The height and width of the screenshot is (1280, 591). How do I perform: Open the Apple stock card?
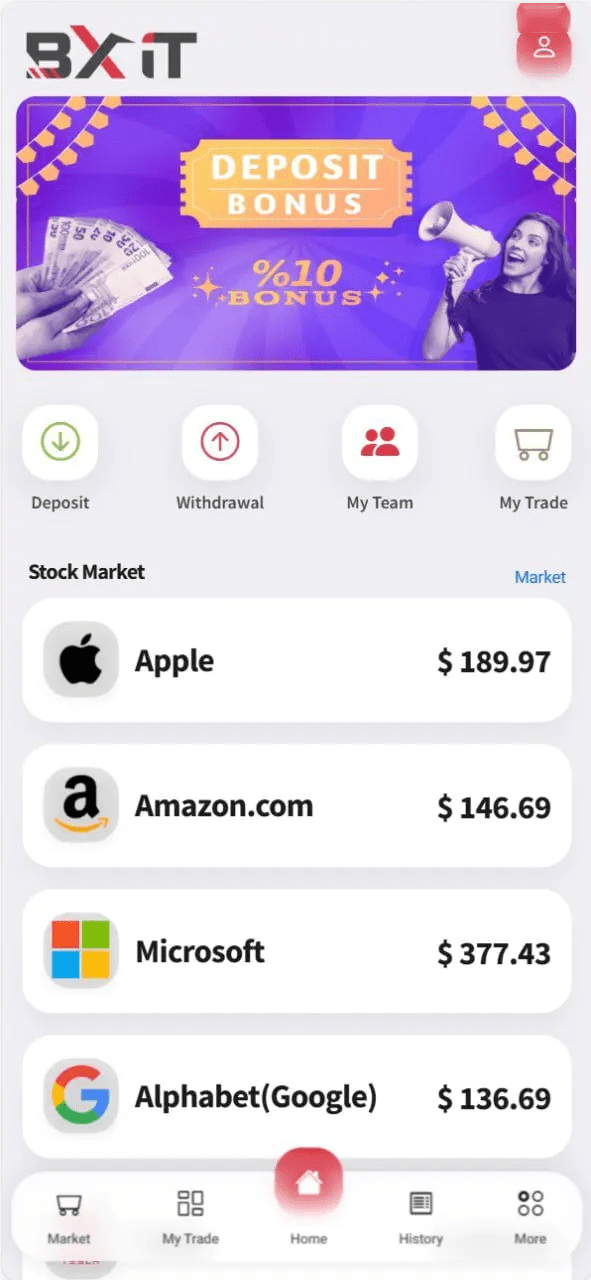coord(296,660)
